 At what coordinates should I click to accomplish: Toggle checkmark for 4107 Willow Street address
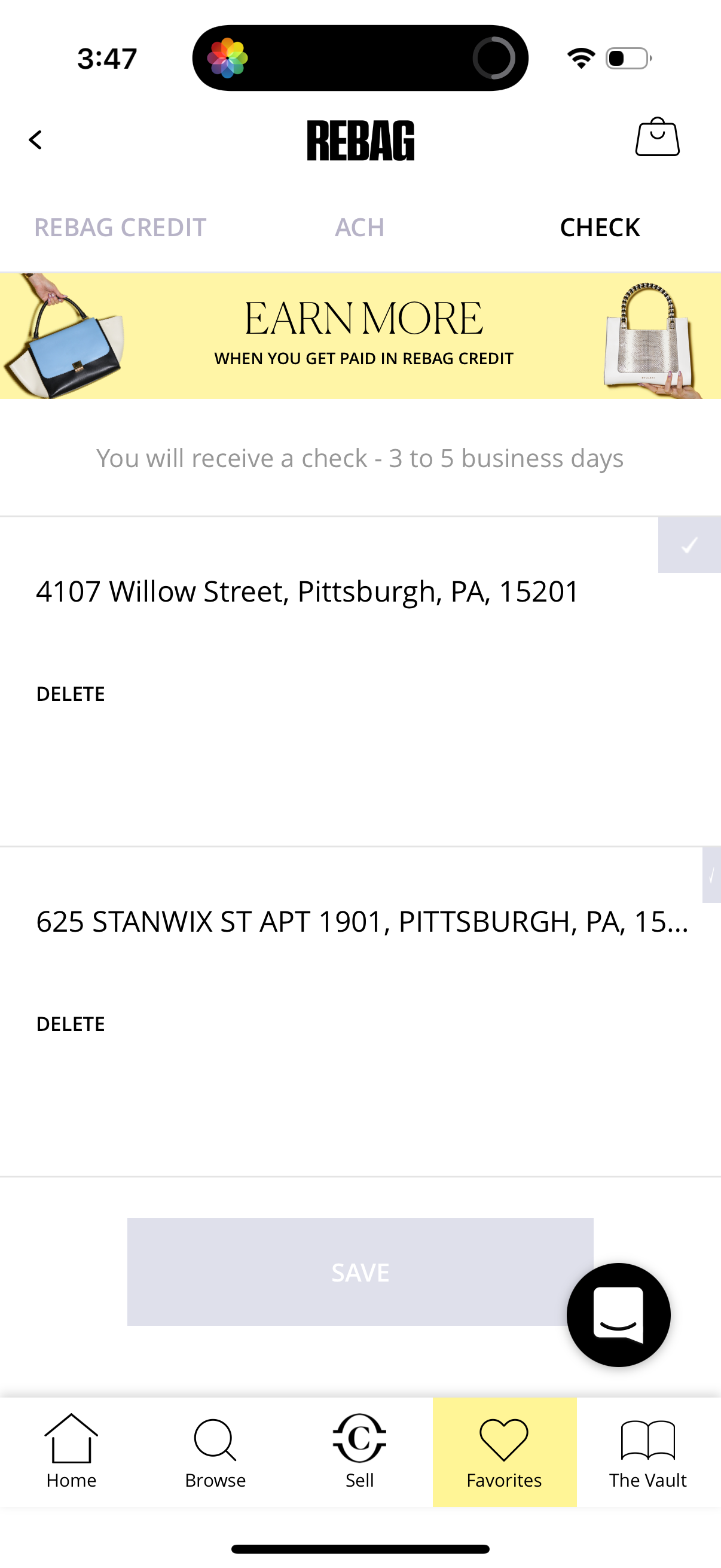688,545
